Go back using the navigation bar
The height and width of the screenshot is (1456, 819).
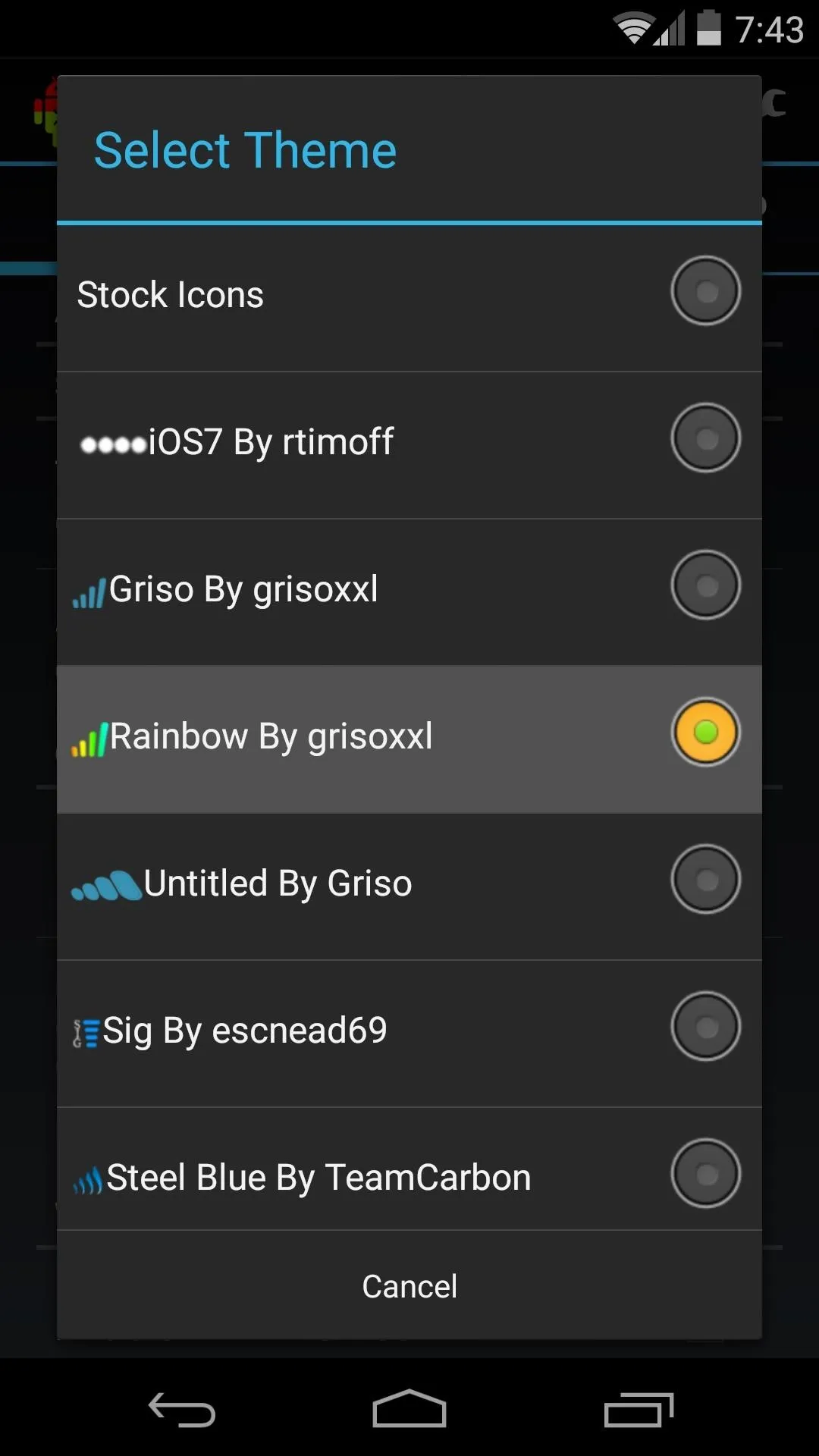click(x=181, y=1410)
